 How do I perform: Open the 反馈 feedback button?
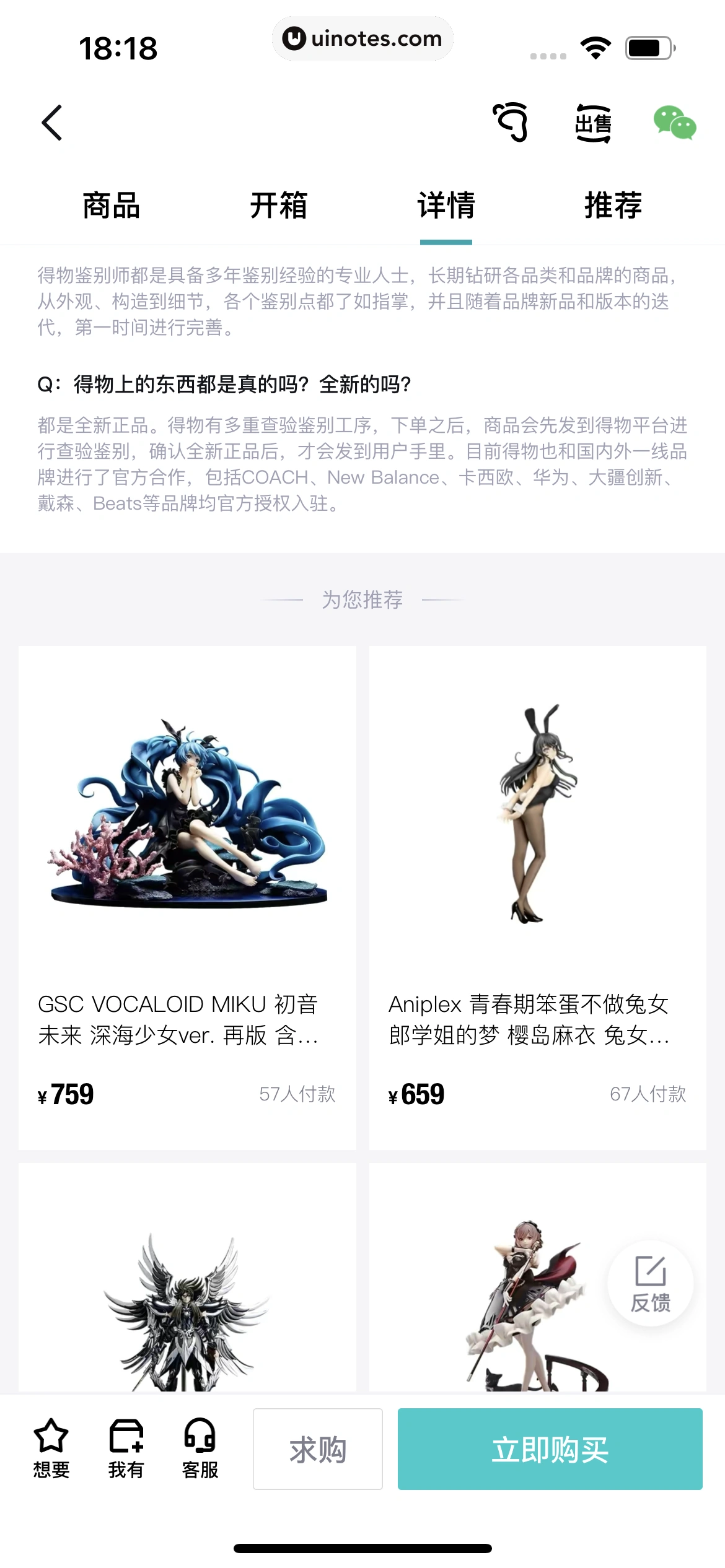click(650, 1283)
